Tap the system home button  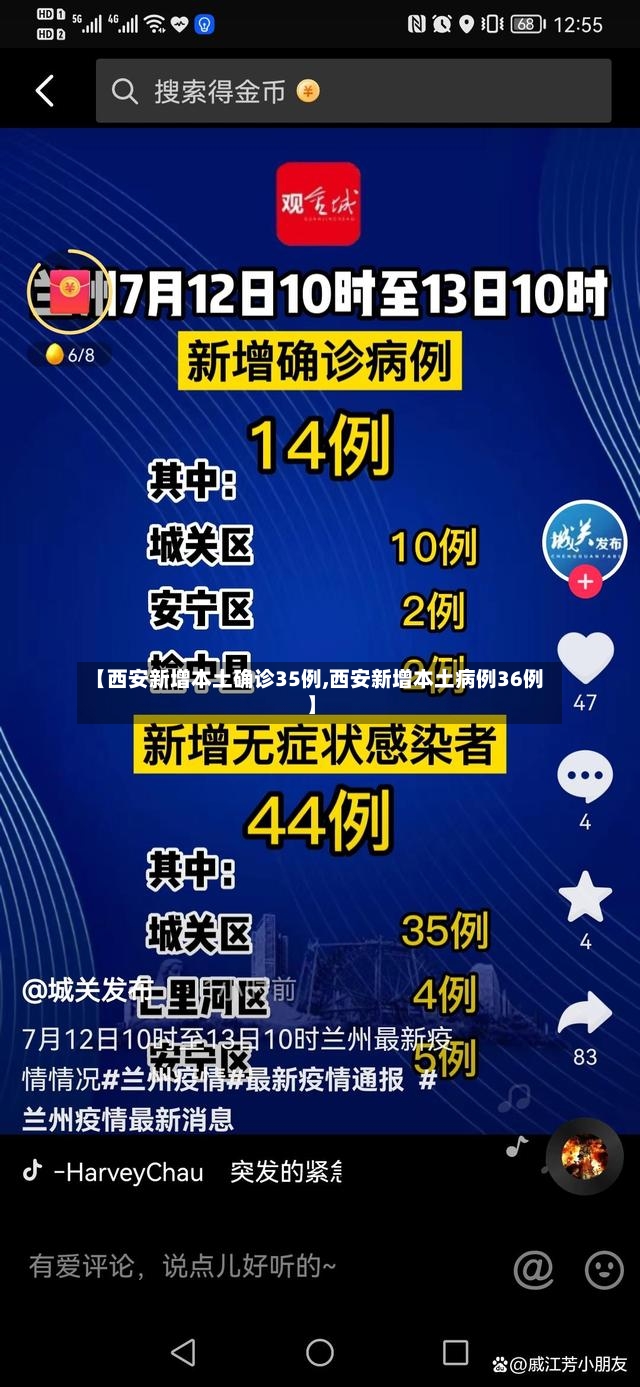click(x=320, y=1353)
